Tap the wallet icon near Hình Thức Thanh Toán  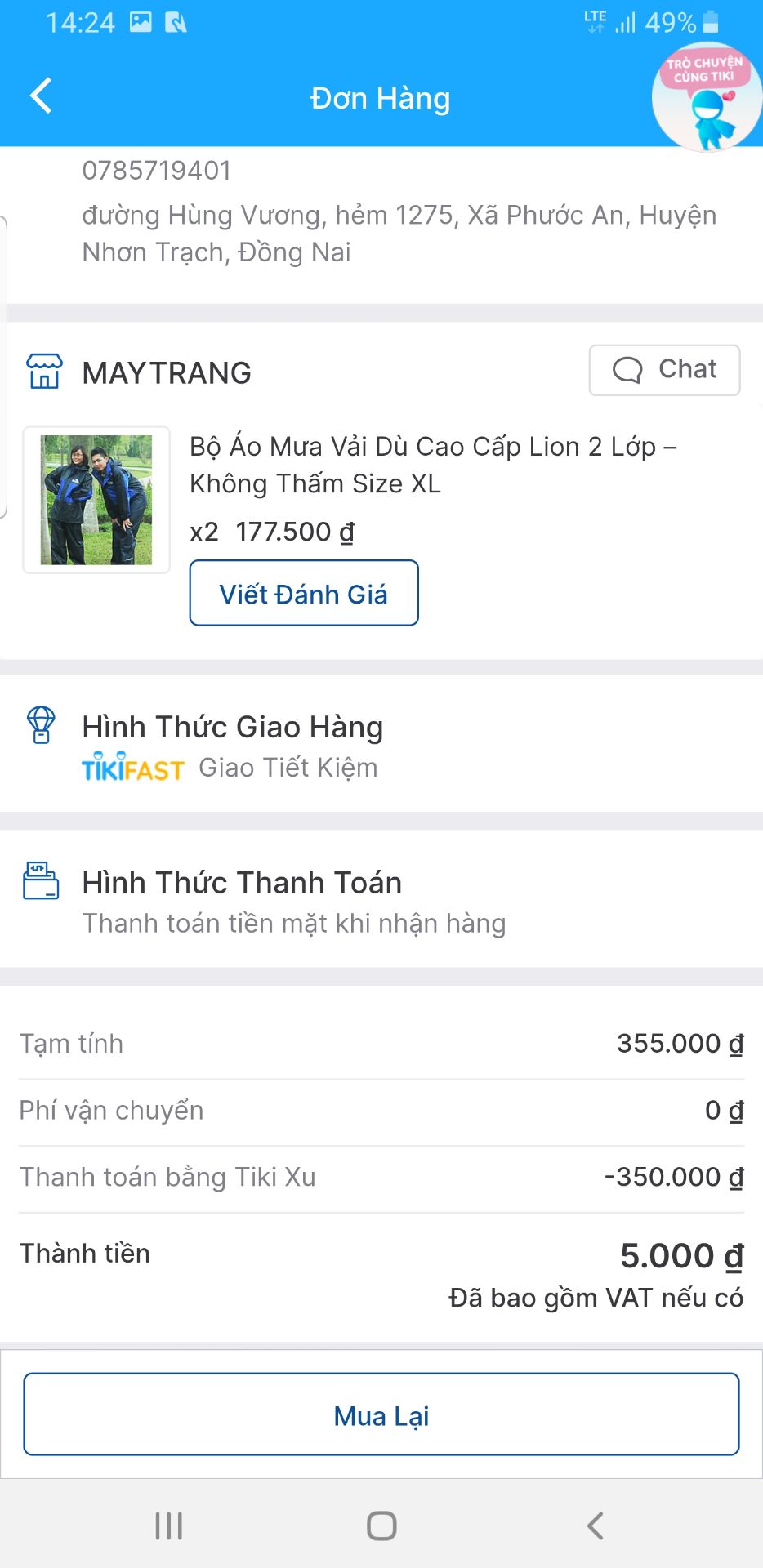click(42, 882)
